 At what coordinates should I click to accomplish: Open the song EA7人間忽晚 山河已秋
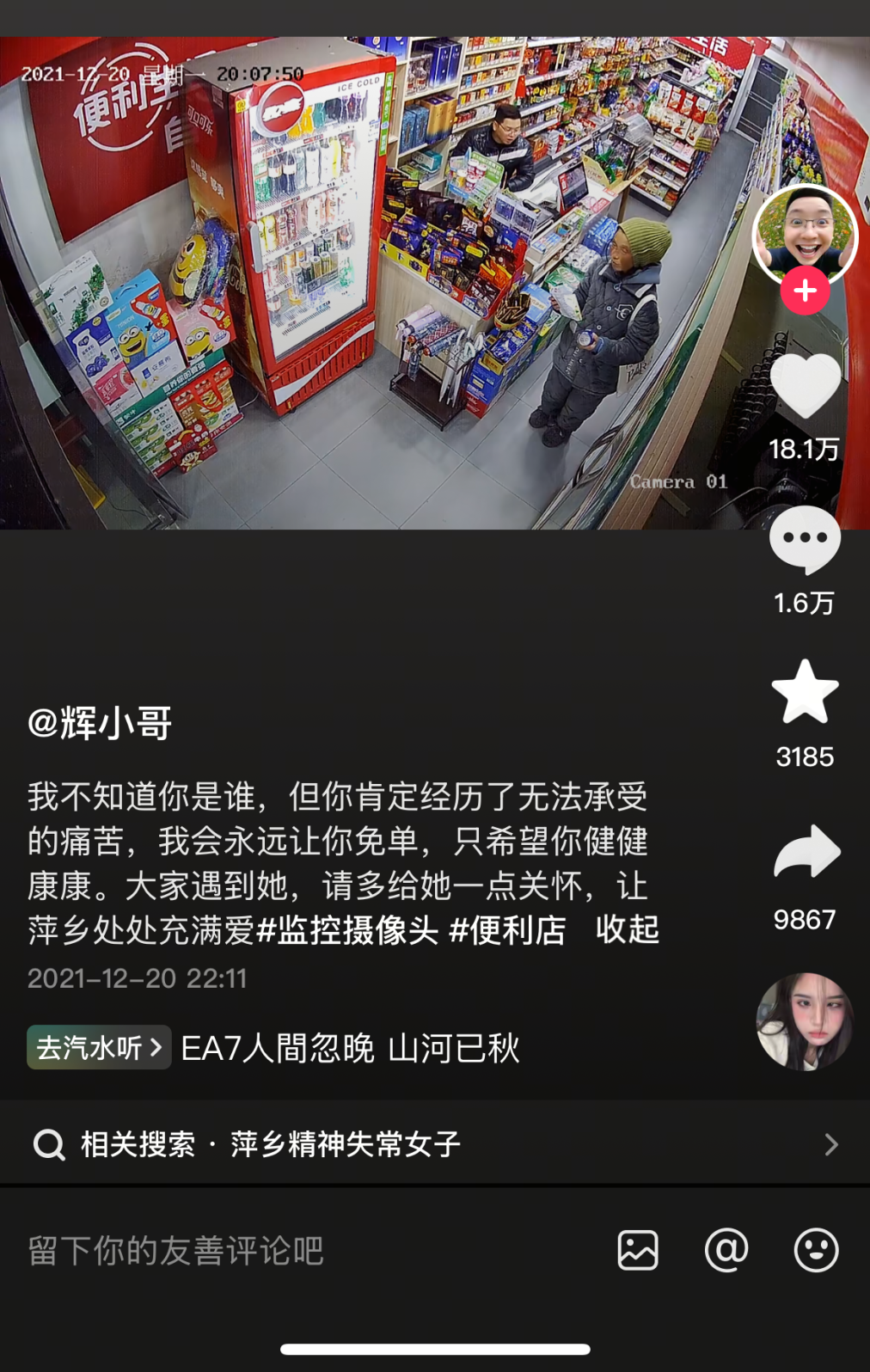(x=350, y=1049)
